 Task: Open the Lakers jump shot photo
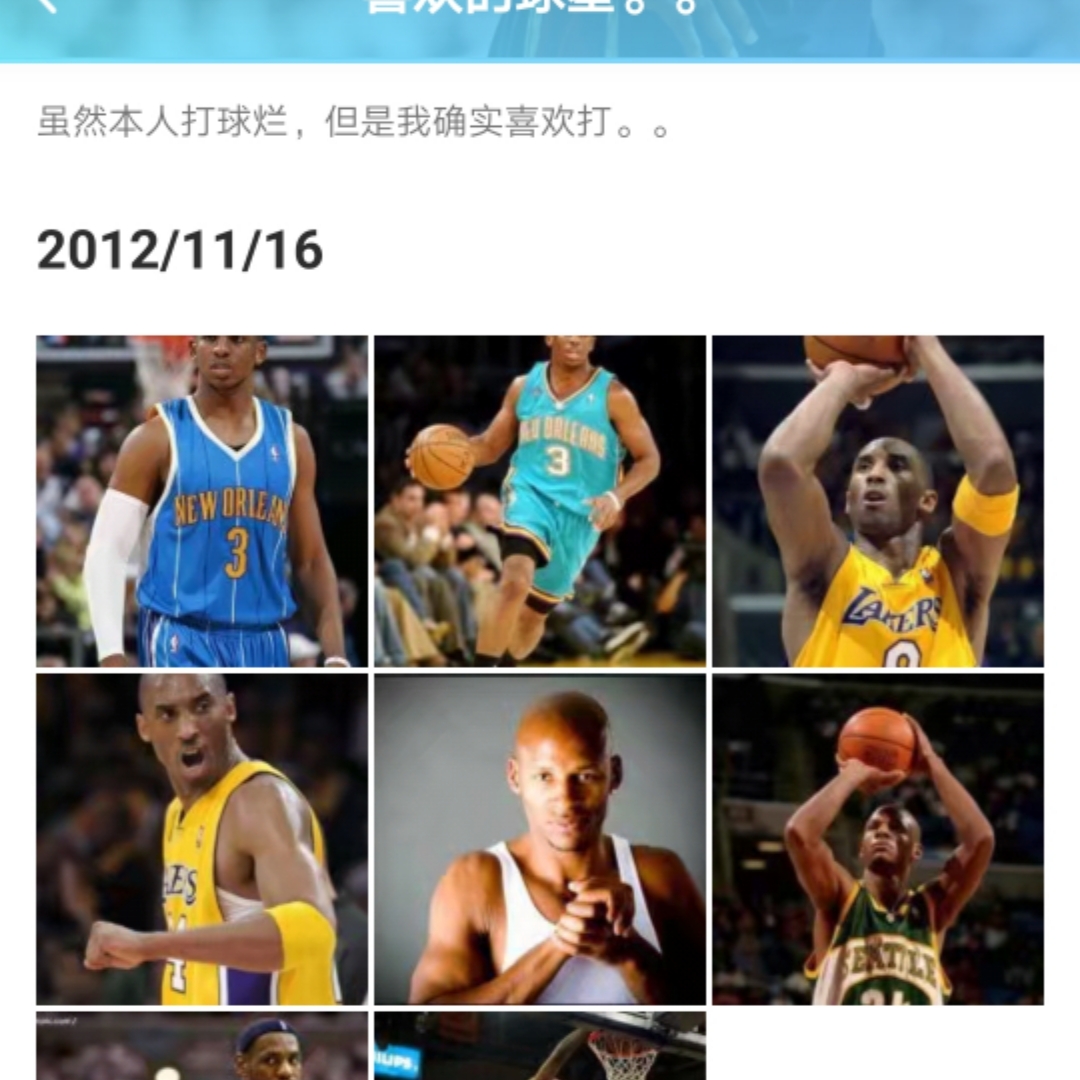pos(877,501)
